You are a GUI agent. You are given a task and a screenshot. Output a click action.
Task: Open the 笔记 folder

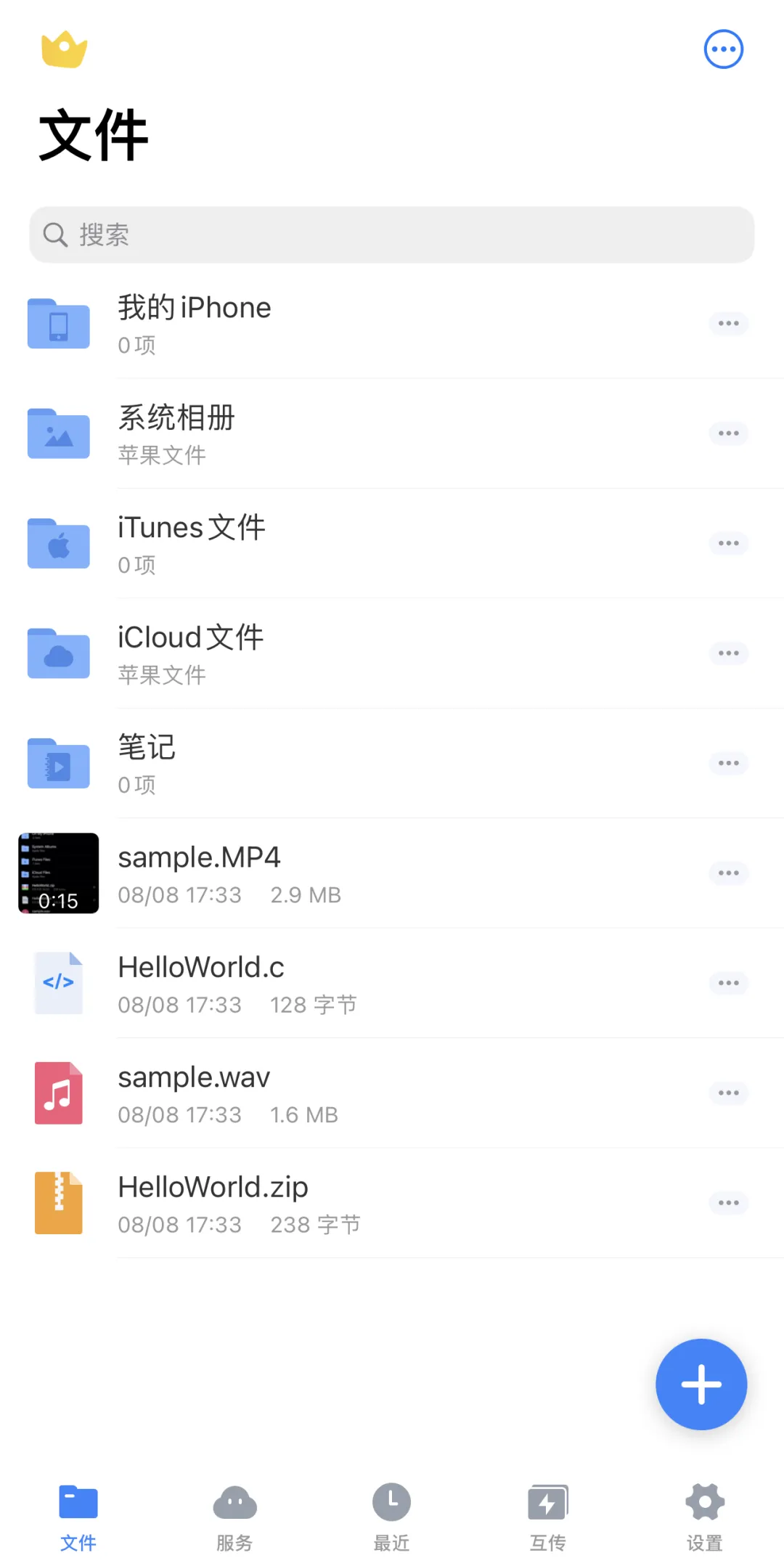[x=147, y=763]
